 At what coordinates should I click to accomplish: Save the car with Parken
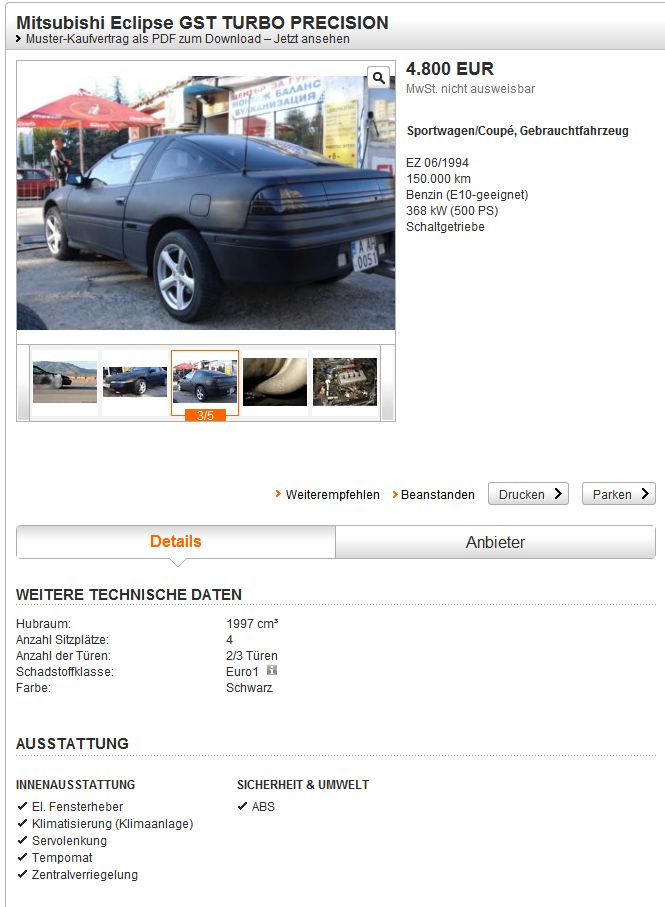[619, 494]
